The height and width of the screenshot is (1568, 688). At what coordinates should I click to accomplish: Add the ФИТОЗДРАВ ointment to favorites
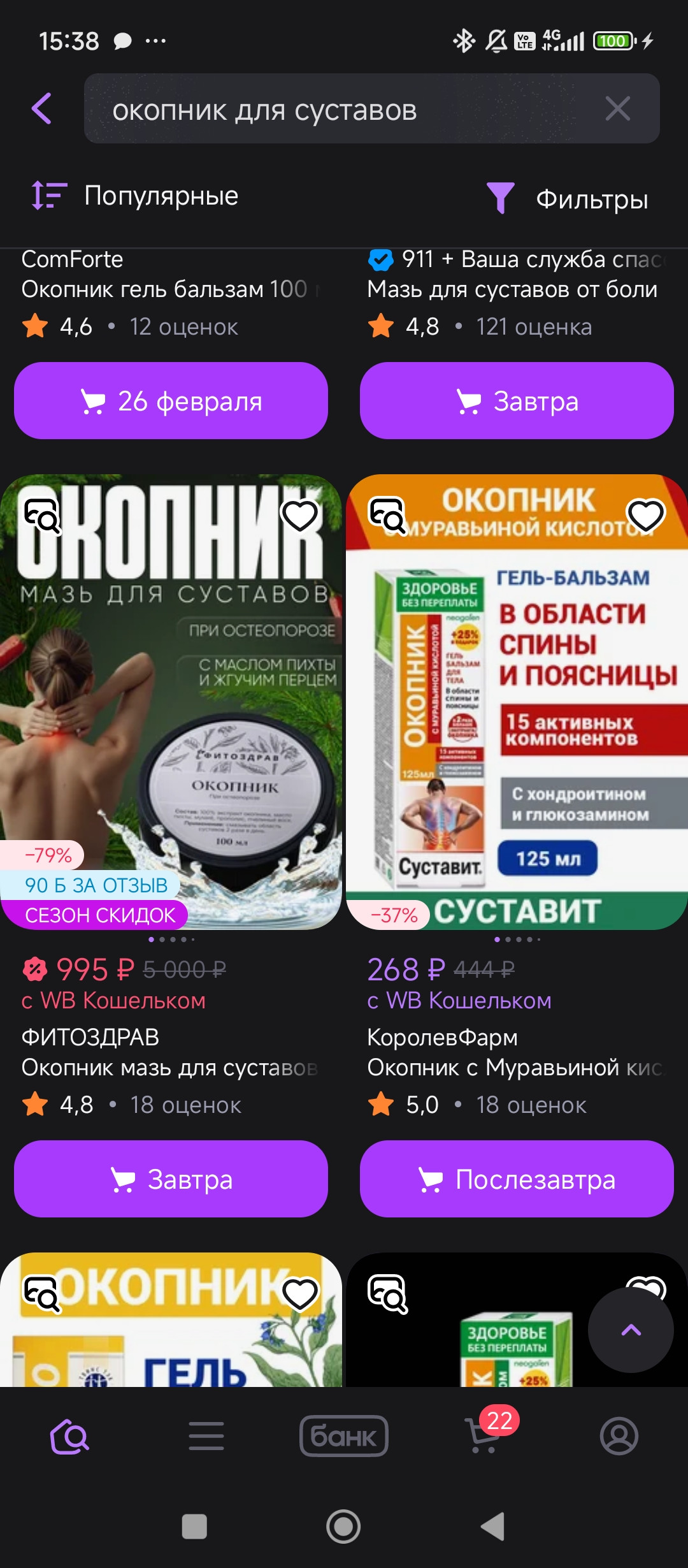point(300,516)
